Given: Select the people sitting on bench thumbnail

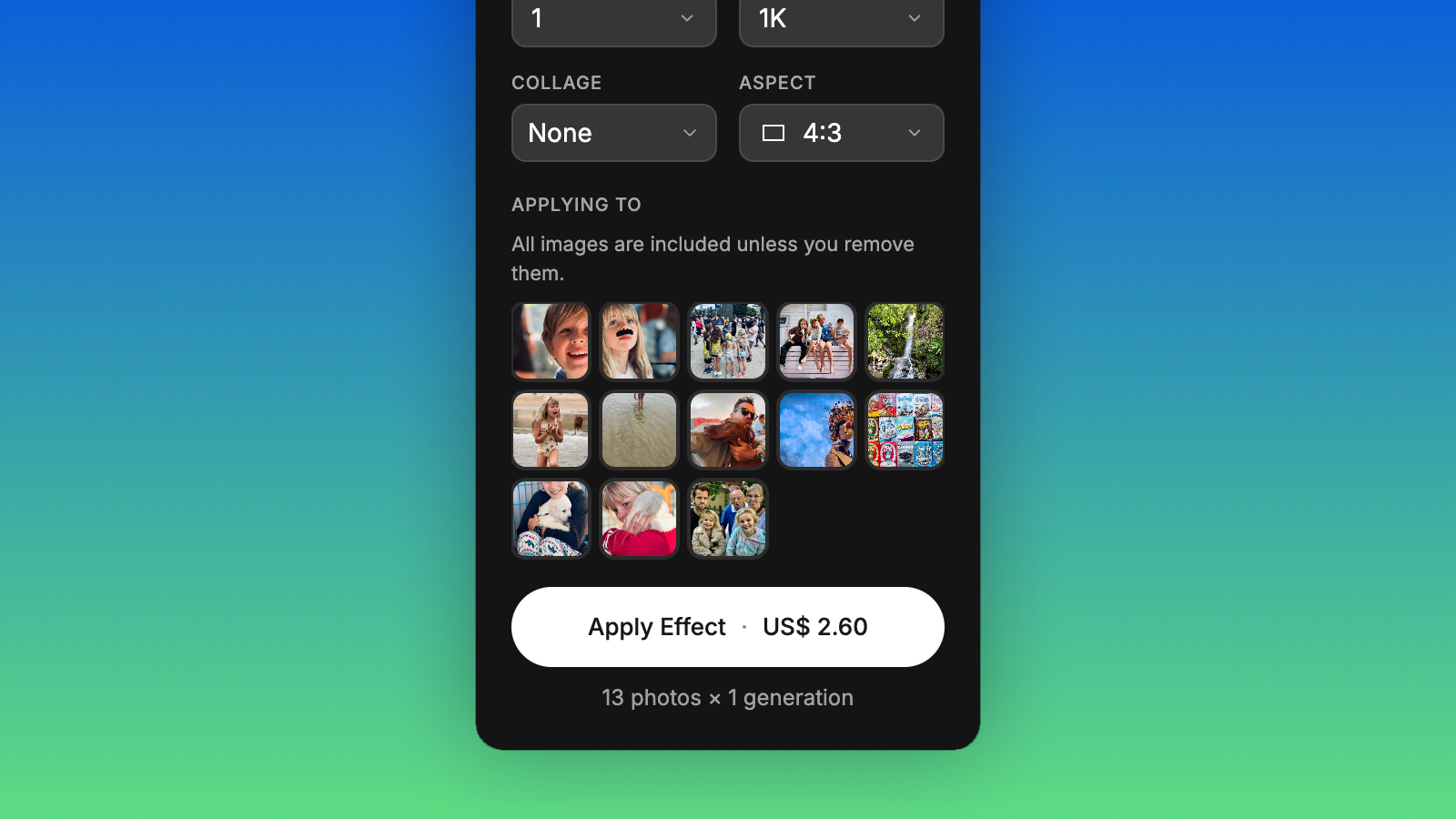Looking at the screenshot, I should (816, 341).
